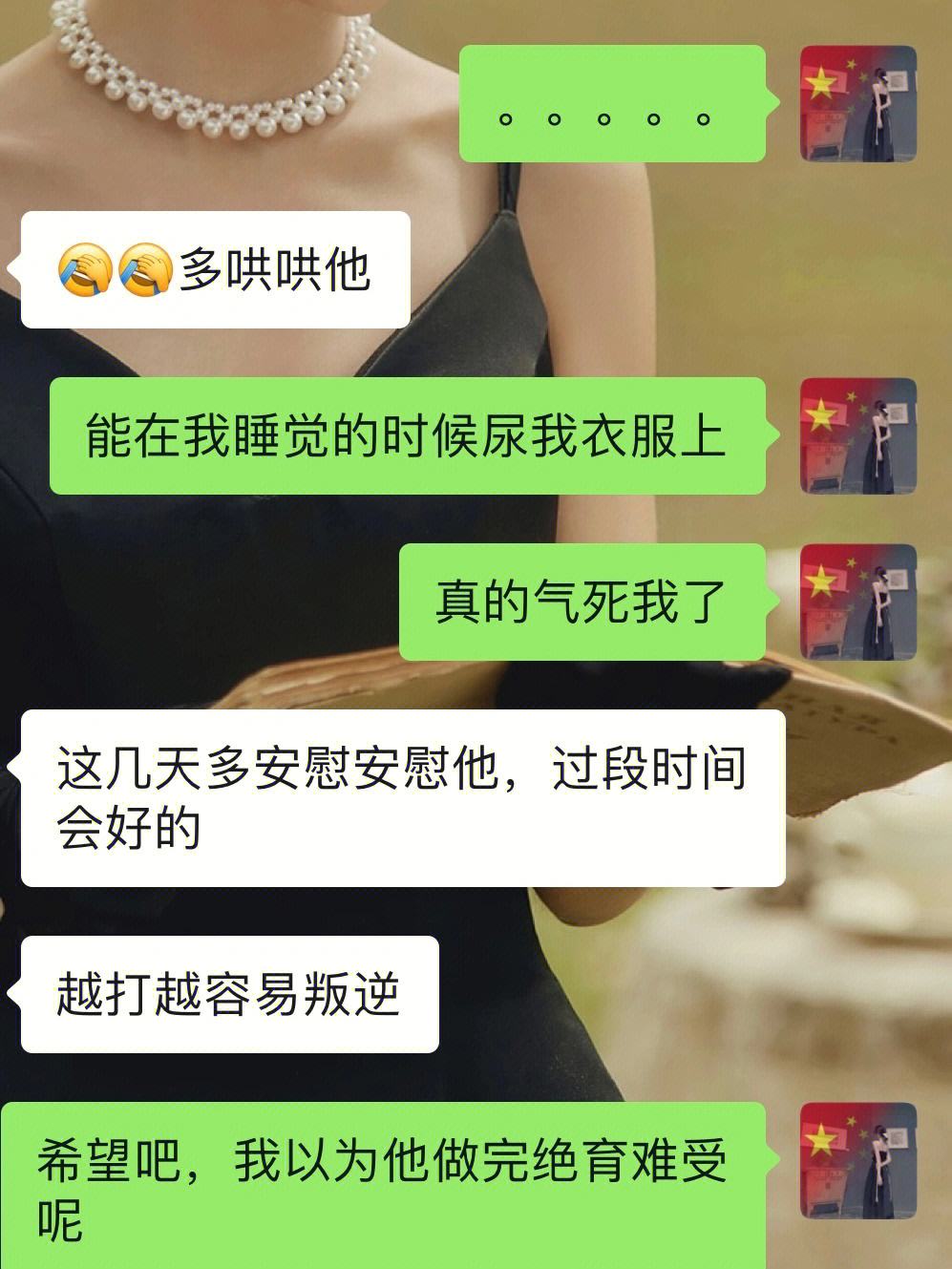Screen dimensions: 952x1269
Task: Tap the avatar next to 希望吧 message
Action: (x=857, y=1160)
